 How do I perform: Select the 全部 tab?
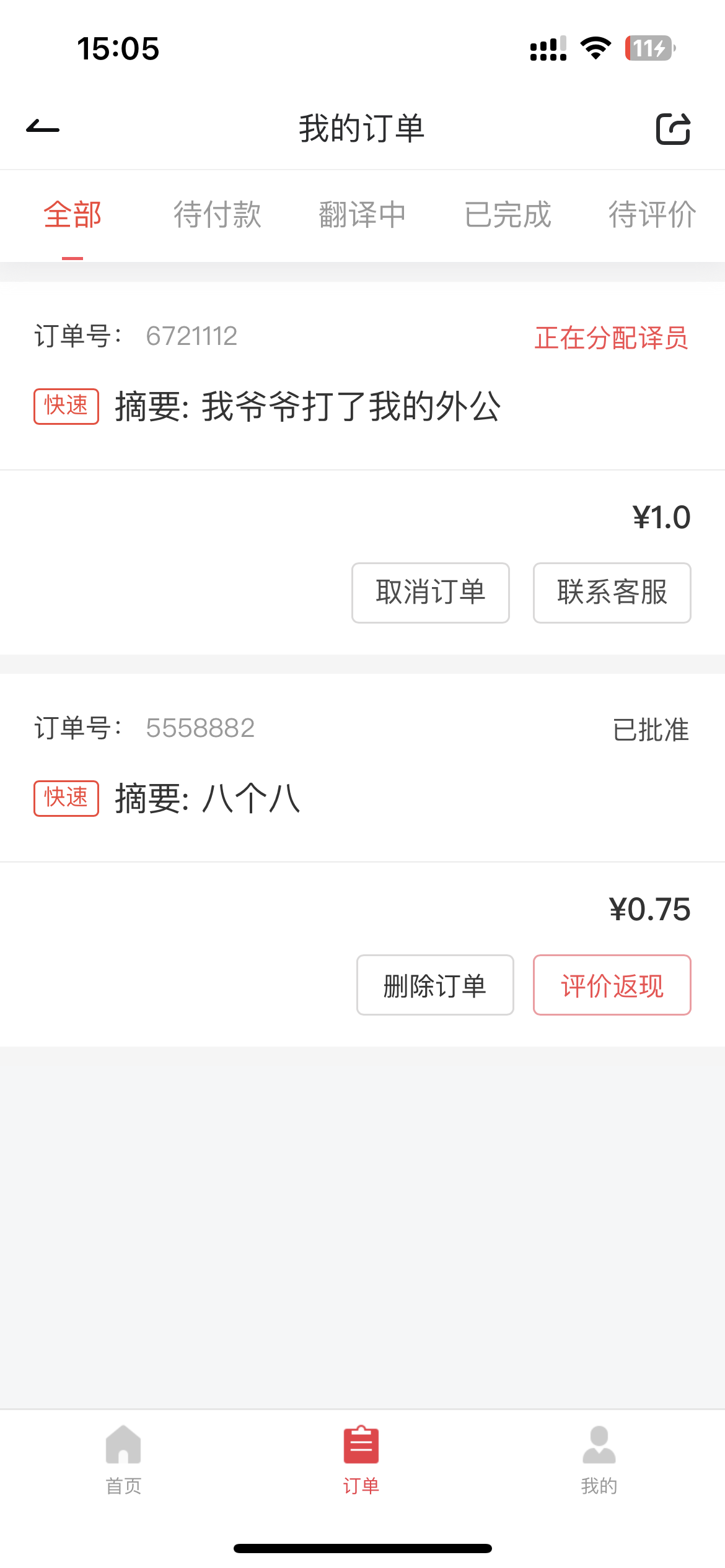coord(72,215)
